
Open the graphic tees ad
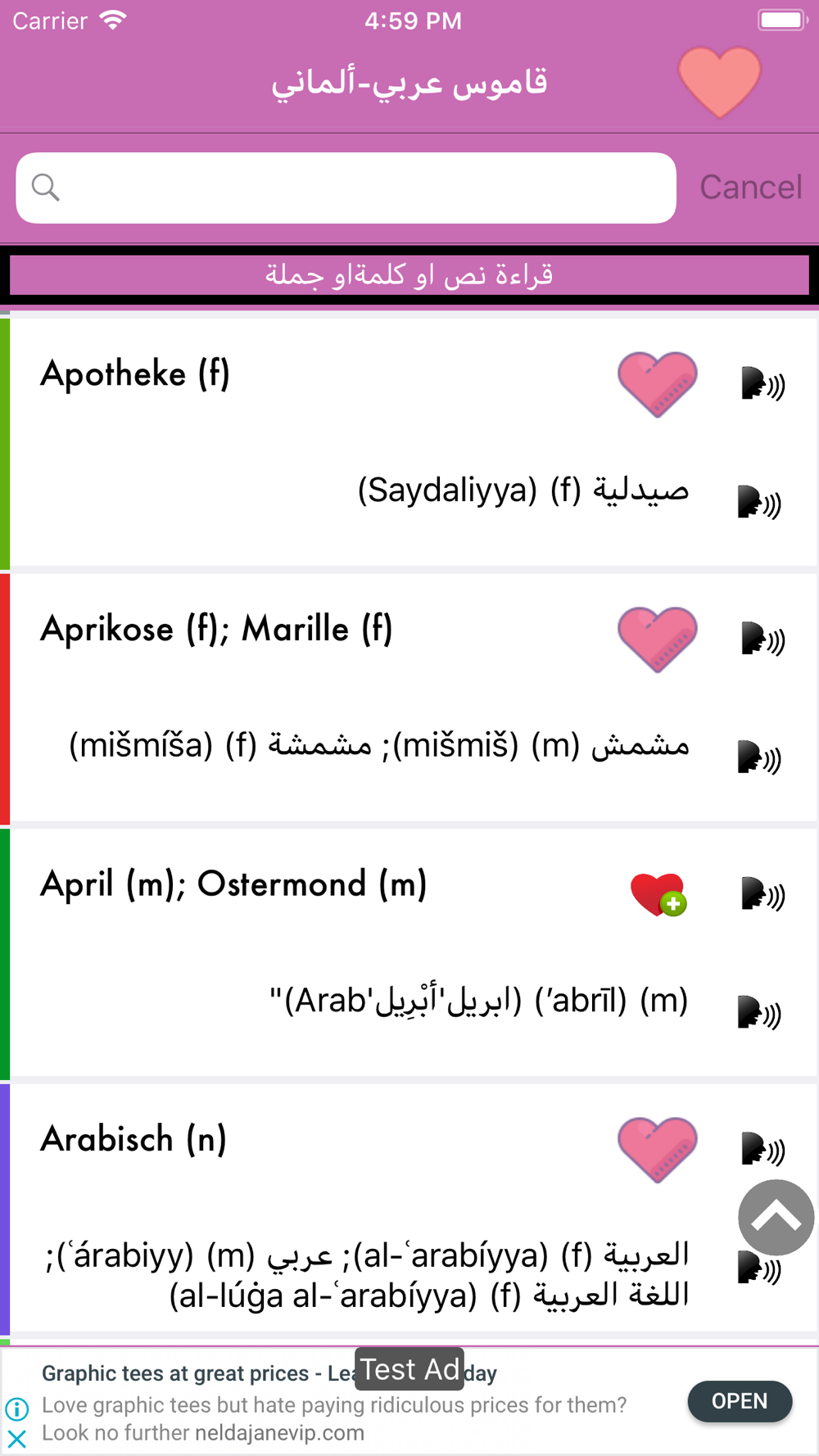point(740,1401)
